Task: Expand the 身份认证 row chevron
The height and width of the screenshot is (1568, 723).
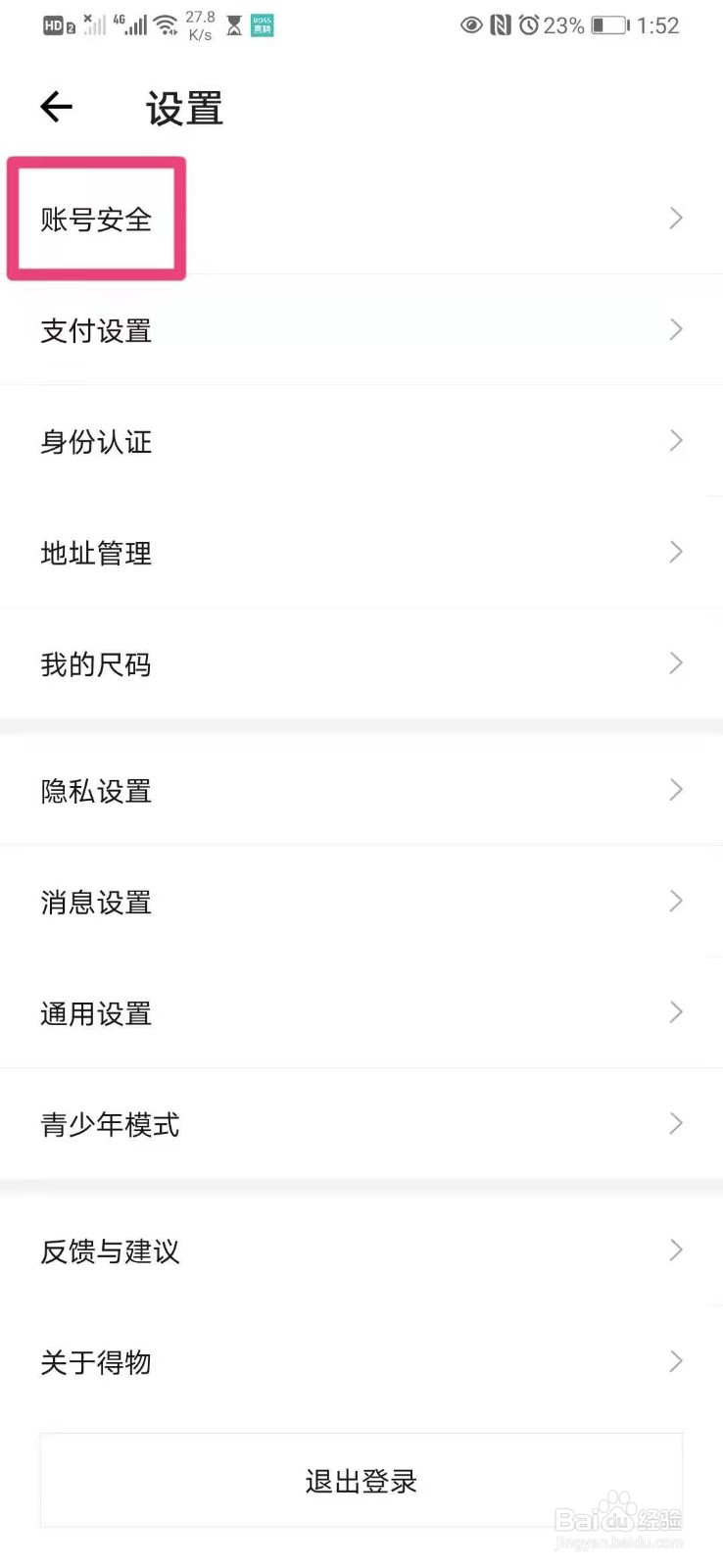Action: tap(675, 441)
